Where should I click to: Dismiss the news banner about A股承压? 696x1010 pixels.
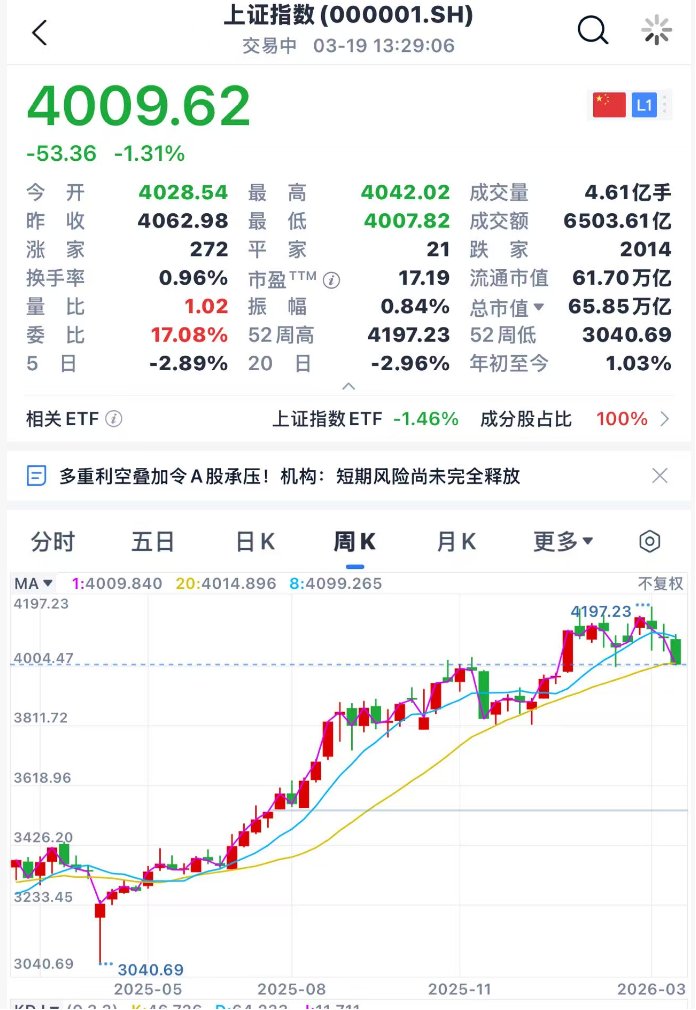tap(660, 476)
